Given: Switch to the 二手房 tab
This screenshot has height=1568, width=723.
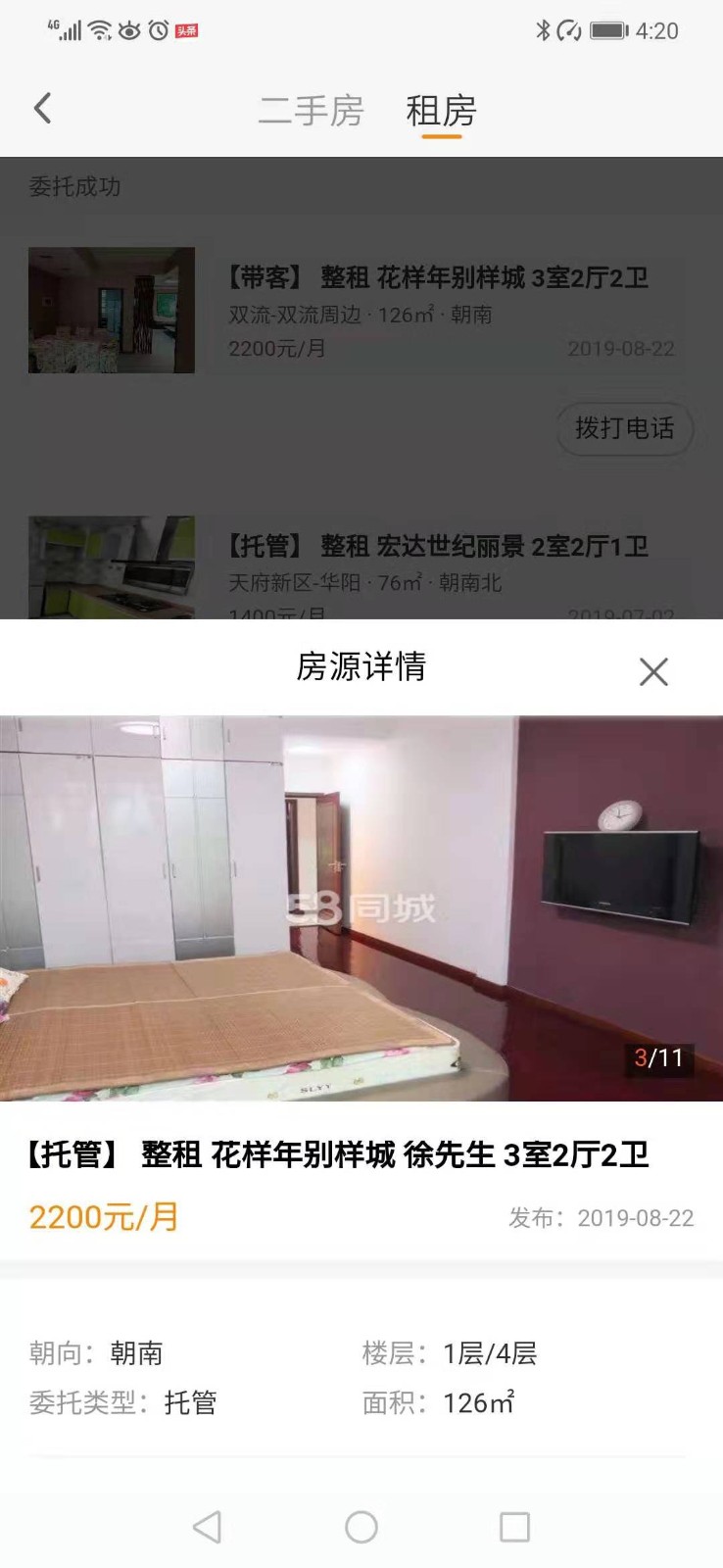Looking at the screenshot, I should click(311, 111).
